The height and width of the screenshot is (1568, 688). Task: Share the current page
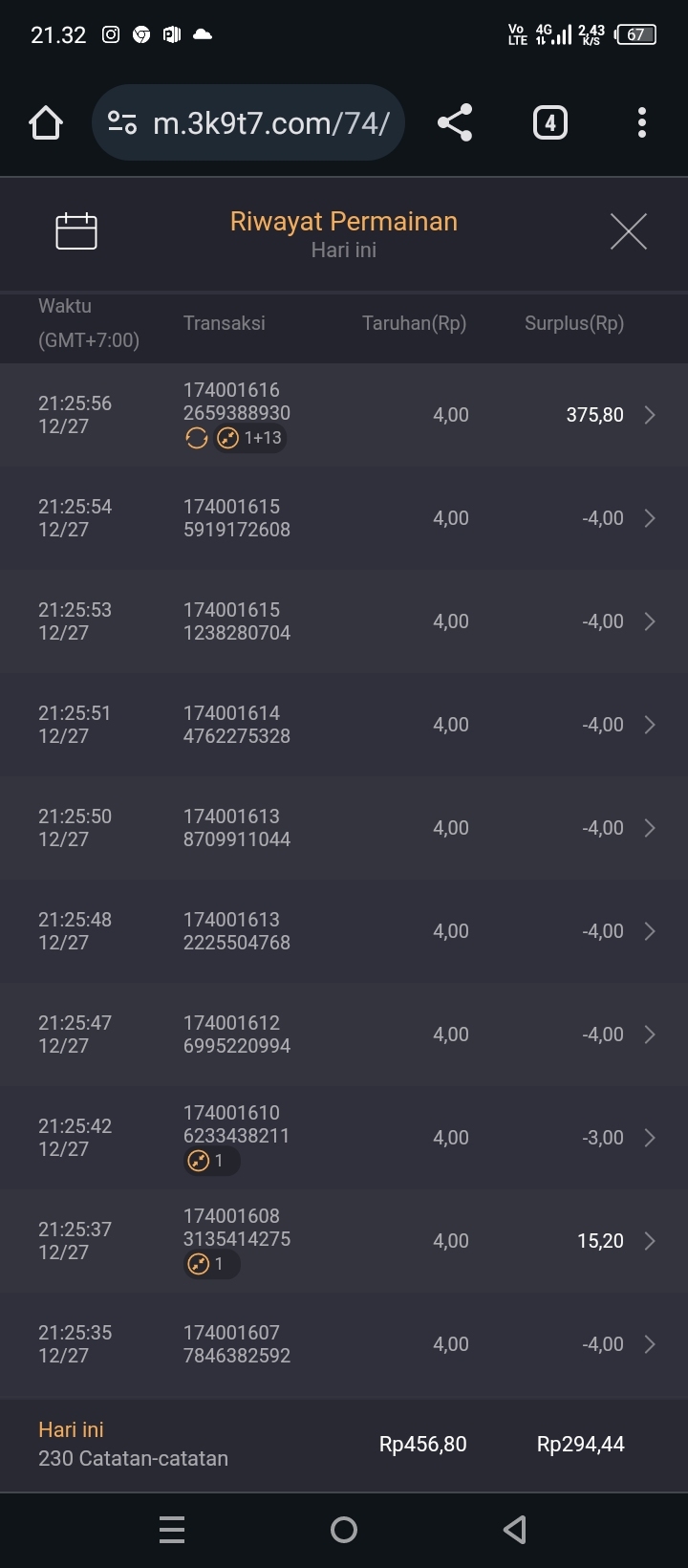(455, 122)
